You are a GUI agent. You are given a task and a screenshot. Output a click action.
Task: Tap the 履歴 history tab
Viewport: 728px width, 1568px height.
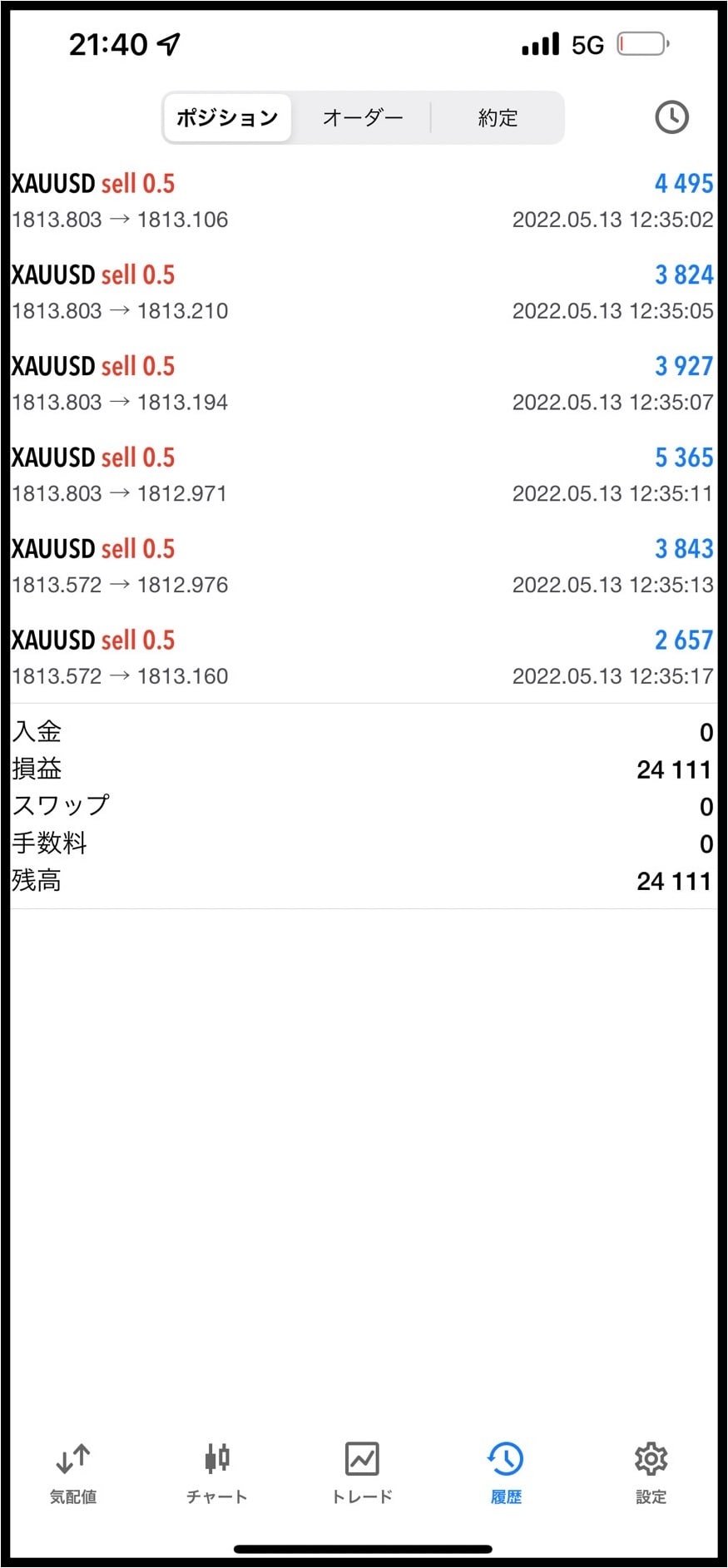tap(506, 1473)
